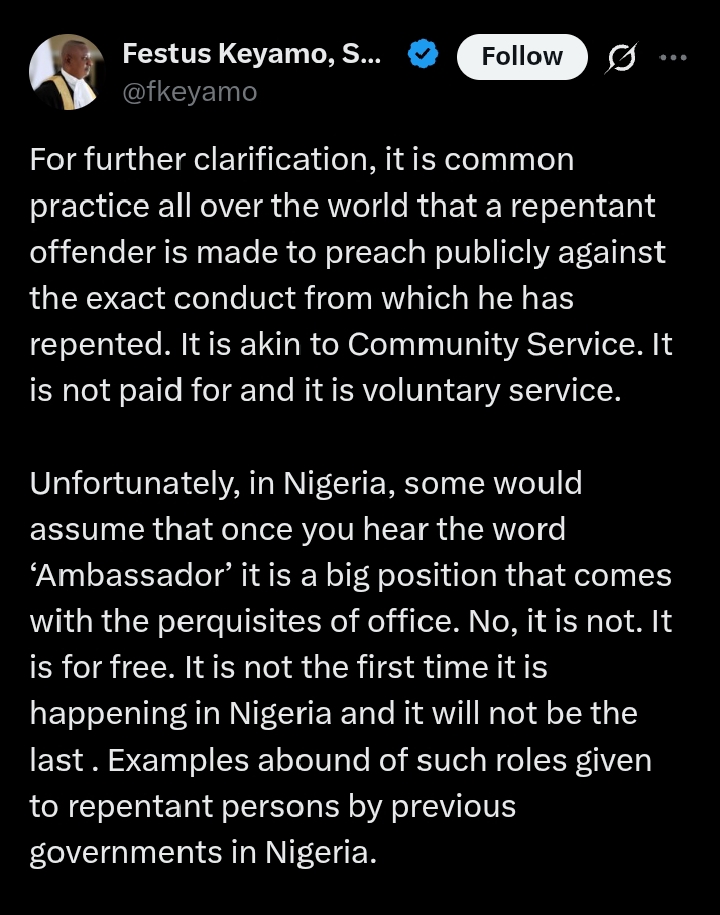Follow Festus Keyamo's account
Screen dimensions: 720x915
coord(522,56)
